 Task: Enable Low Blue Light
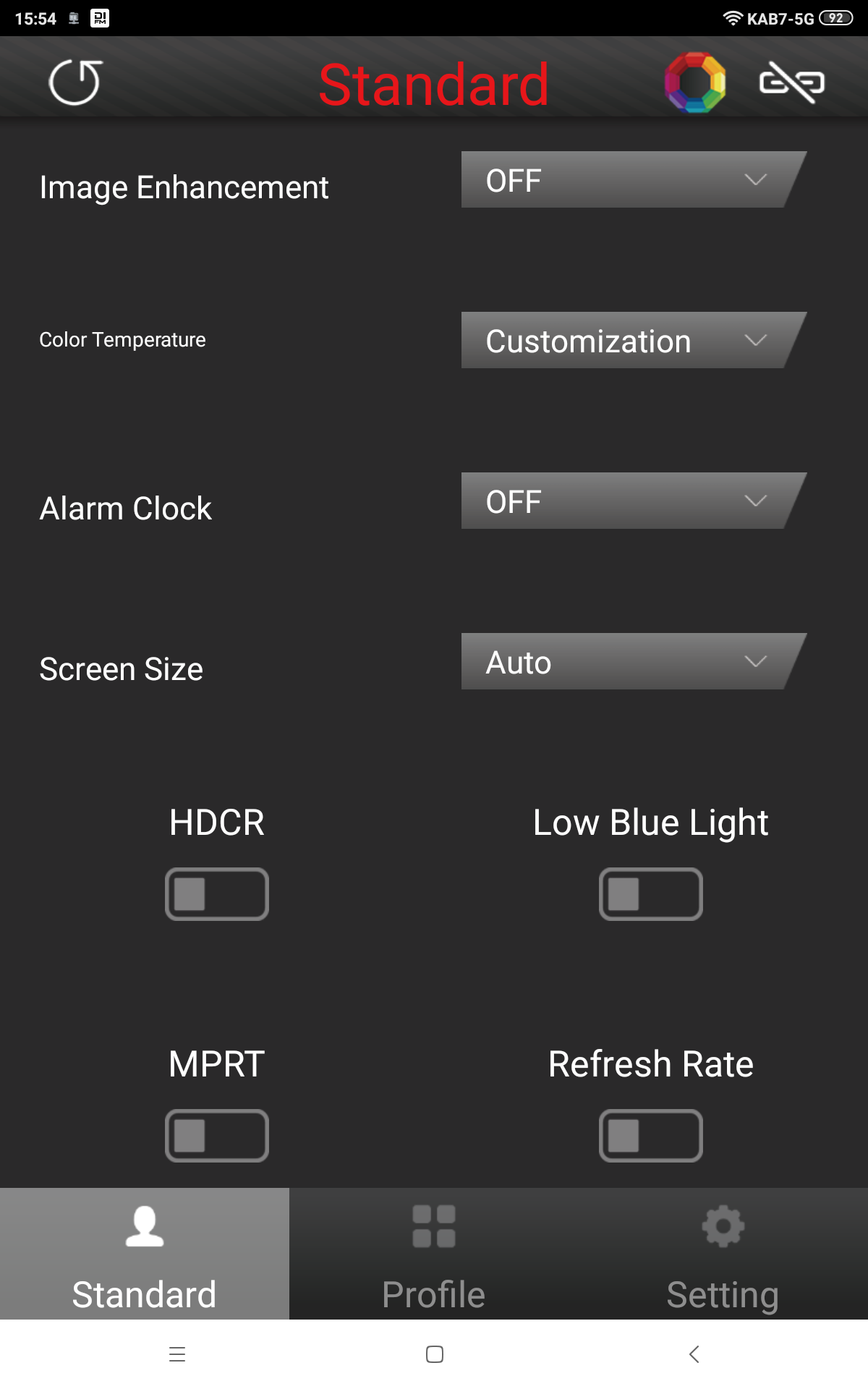pyautogui.click(x=651, y=894)
